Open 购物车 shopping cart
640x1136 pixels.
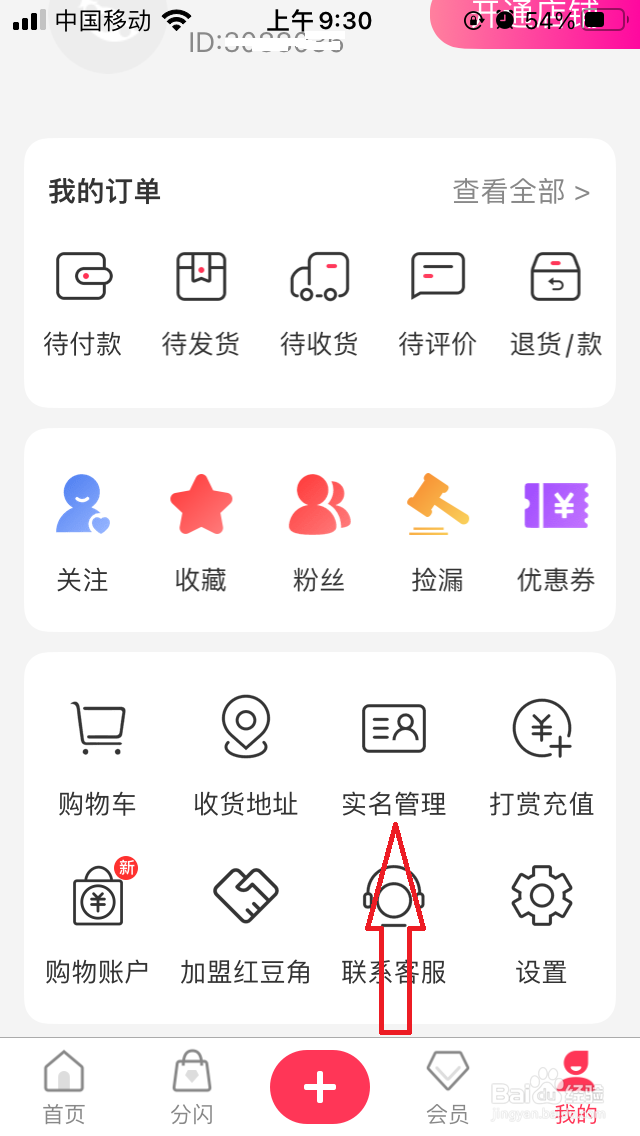[x=97, y=757]
